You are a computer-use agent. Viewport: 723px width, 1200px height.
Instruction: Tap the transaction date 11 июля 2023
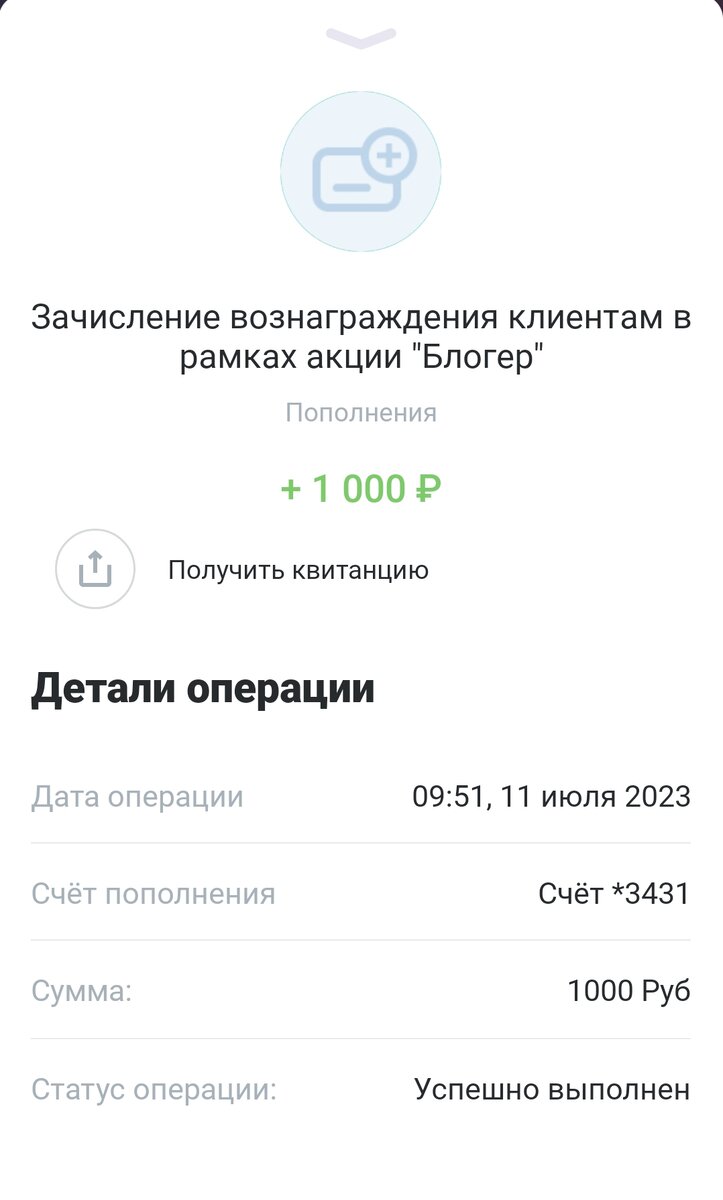click(x=551, y=796)
